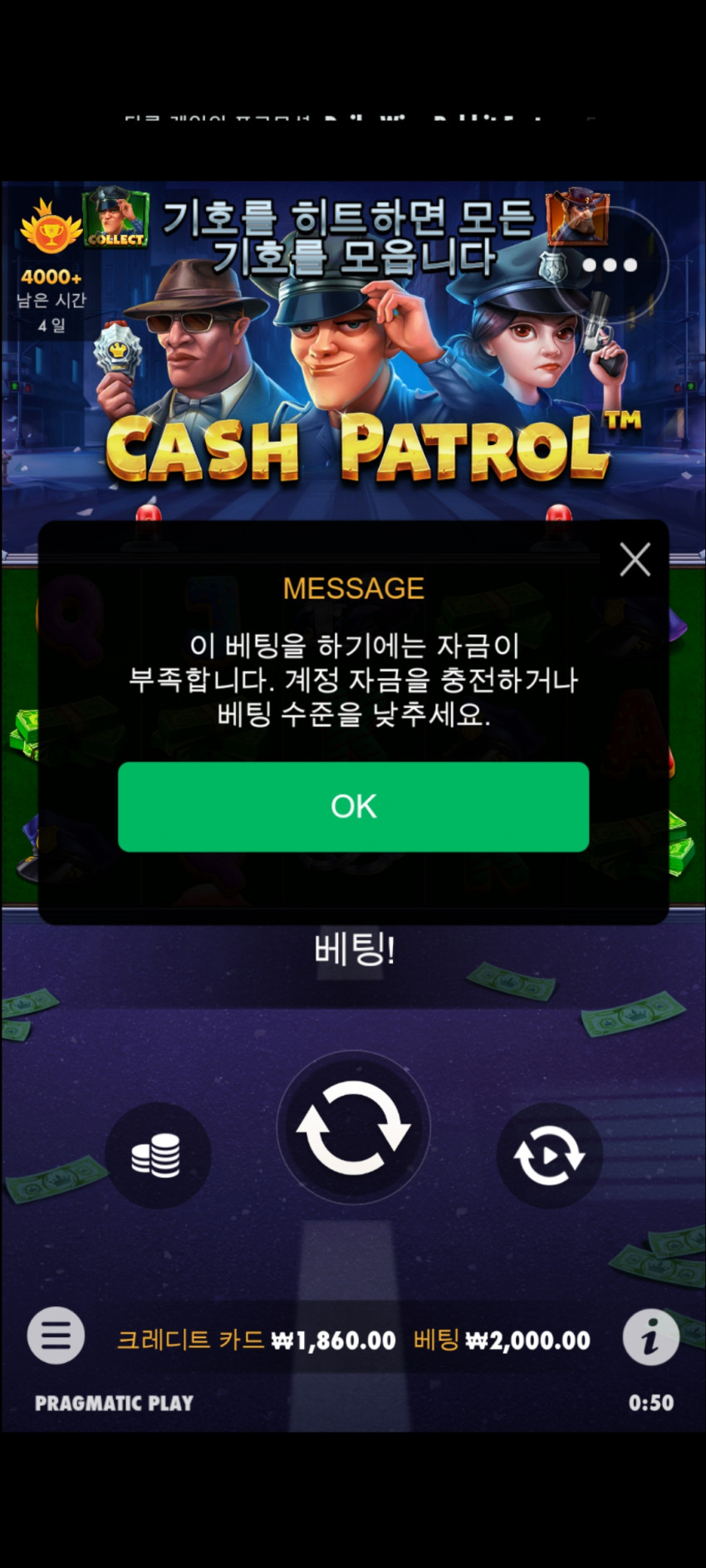Screen dimensions: 706x1568
Task: Open the autoplay spin settings
Action: 549,1155
